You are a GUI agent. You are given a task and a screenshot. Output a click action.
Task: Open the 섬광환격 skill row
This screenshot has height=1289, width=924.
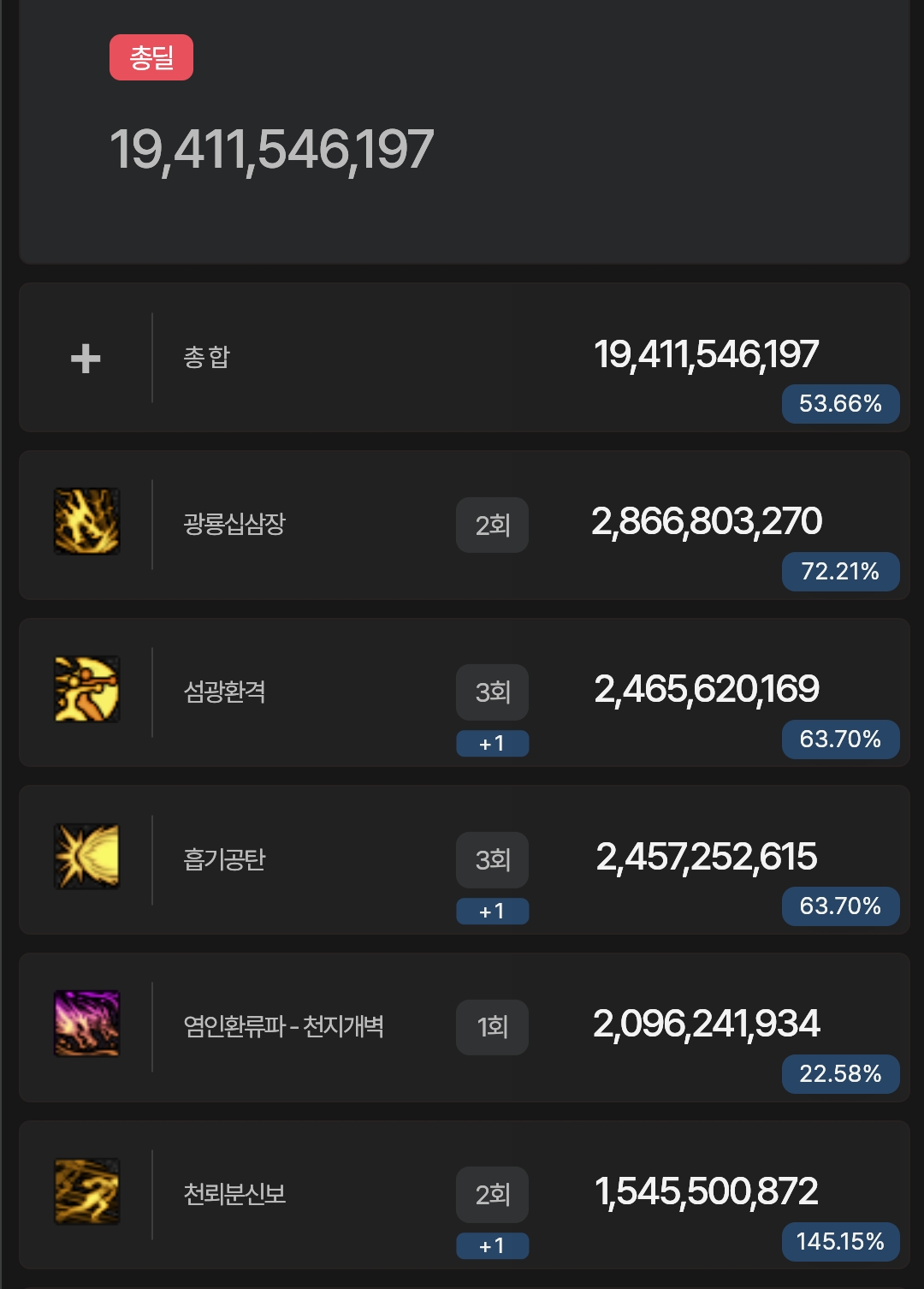(x=224, y=692)
